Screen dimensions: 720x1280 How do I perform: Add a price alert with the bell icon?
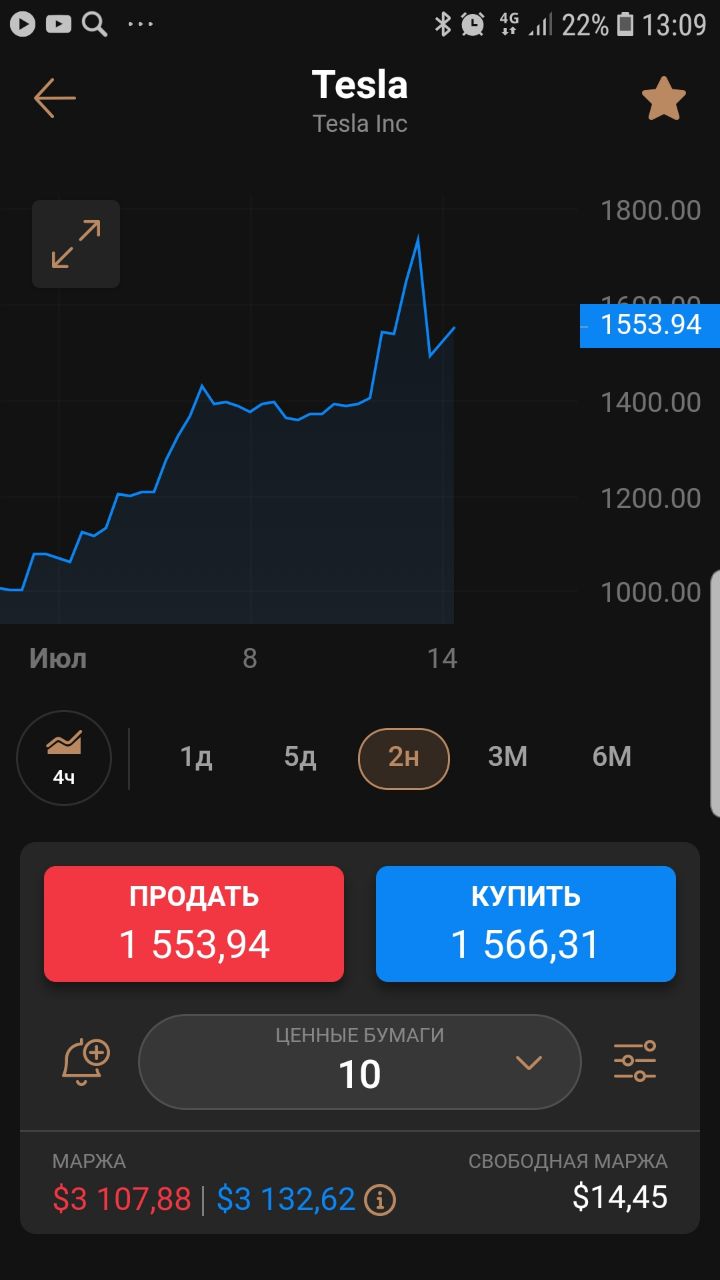[86, 1061]
